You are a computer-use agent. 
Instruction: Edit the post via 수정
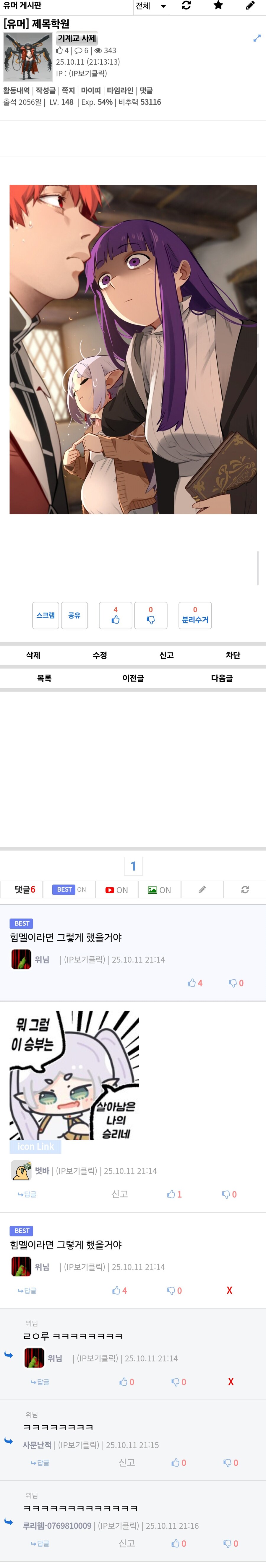point(100,655)
